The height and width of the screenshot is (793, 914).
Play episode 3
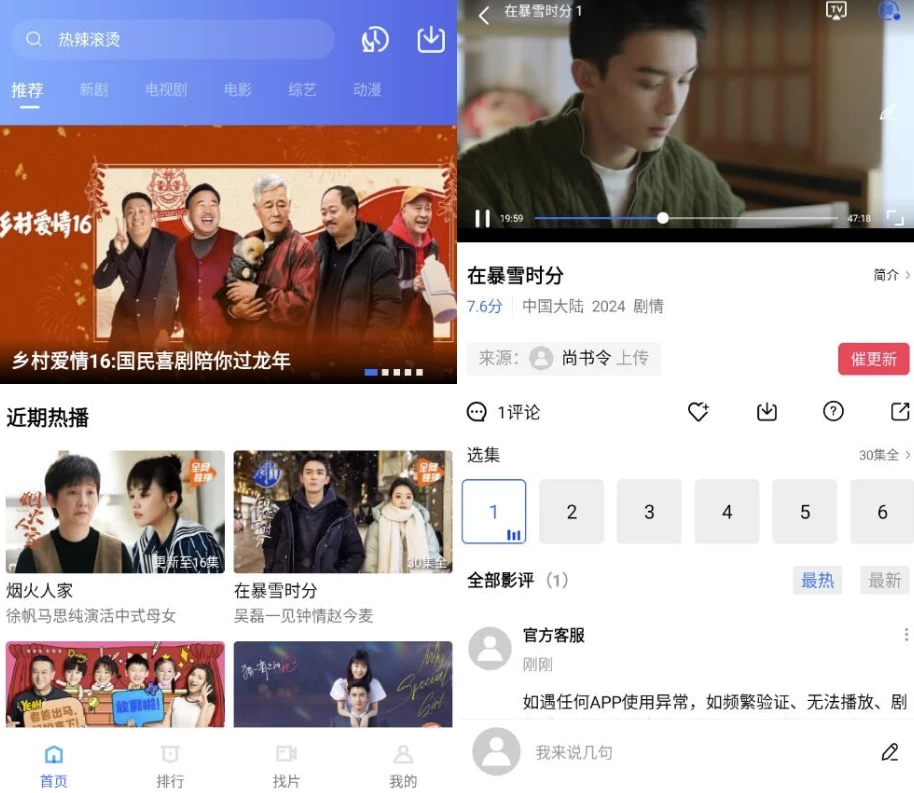click(649, 512)
